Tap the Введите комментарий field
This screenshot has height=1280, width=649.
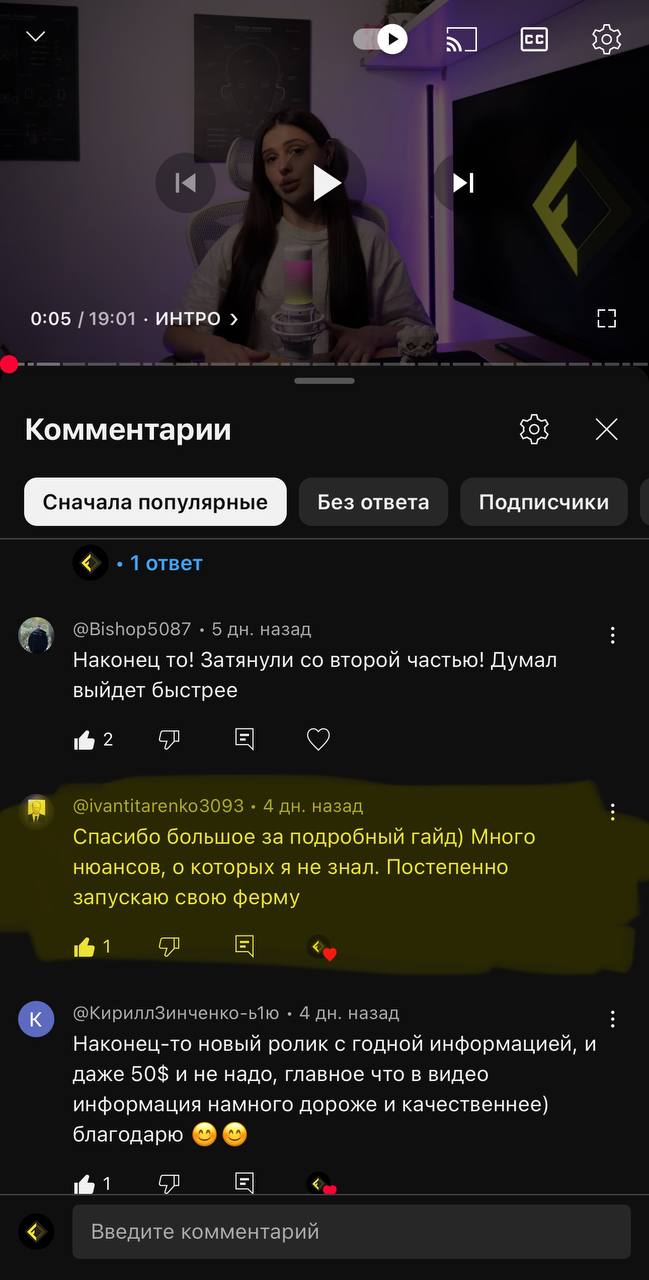pos(350,1231)
